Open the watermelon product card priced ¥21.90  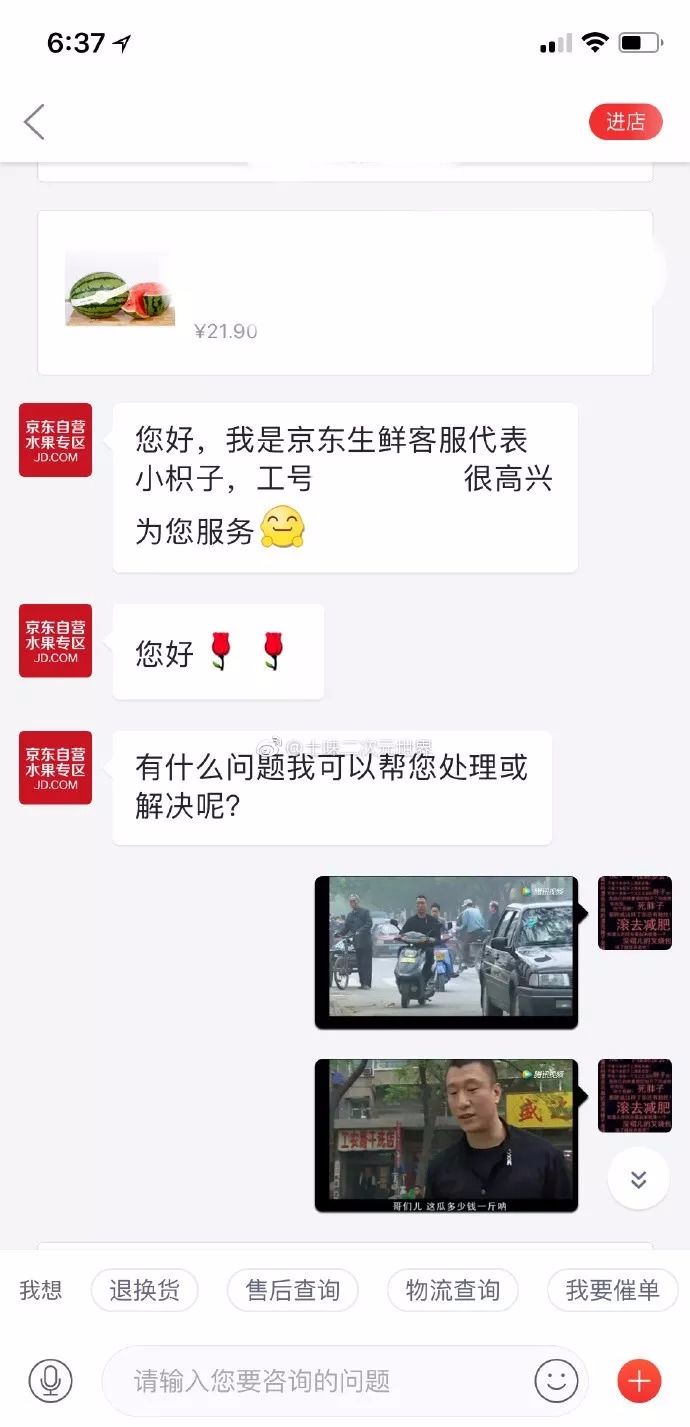tap(344, 293)
